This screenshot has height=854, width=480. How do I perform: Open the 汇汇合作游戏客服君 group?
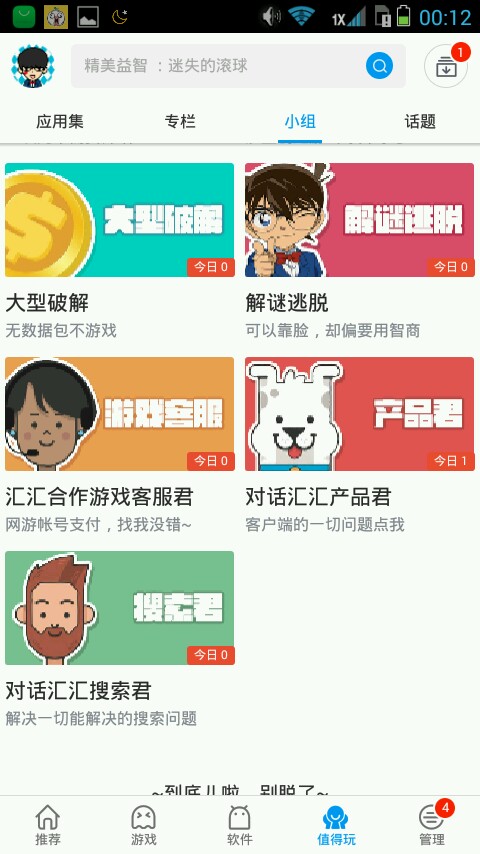point(120,446)
